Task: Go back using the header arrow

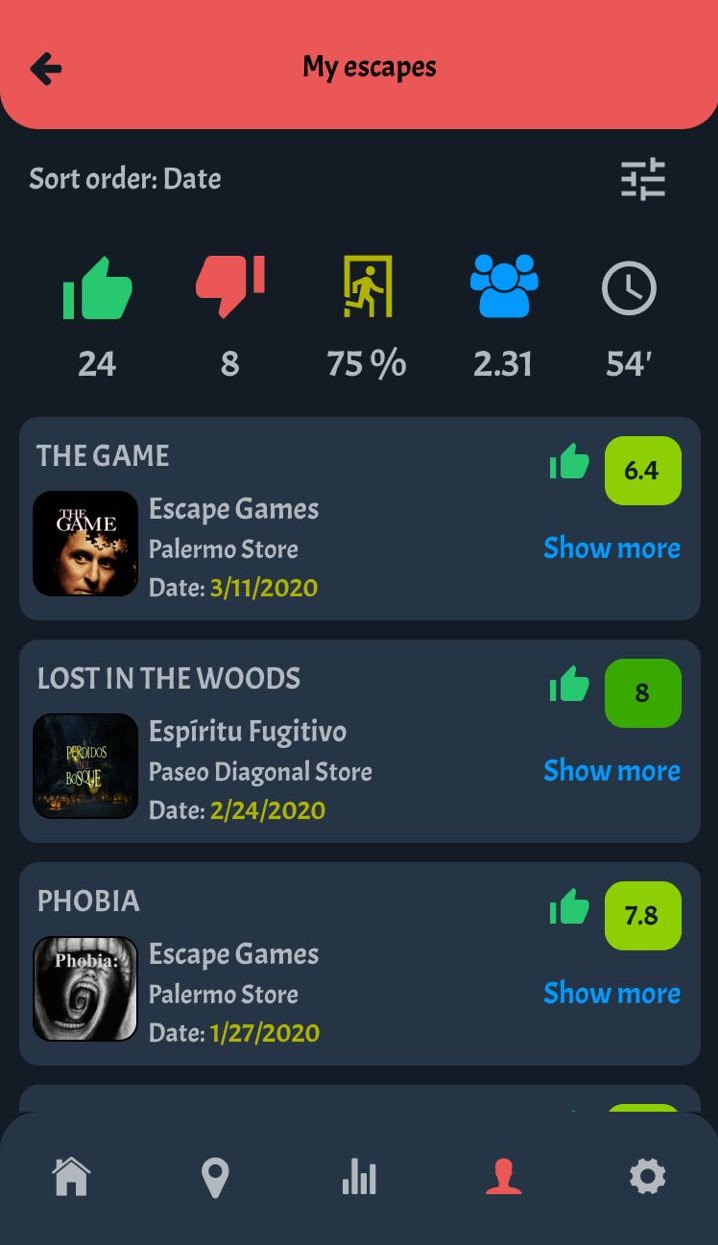Action: tap(46, 69)
